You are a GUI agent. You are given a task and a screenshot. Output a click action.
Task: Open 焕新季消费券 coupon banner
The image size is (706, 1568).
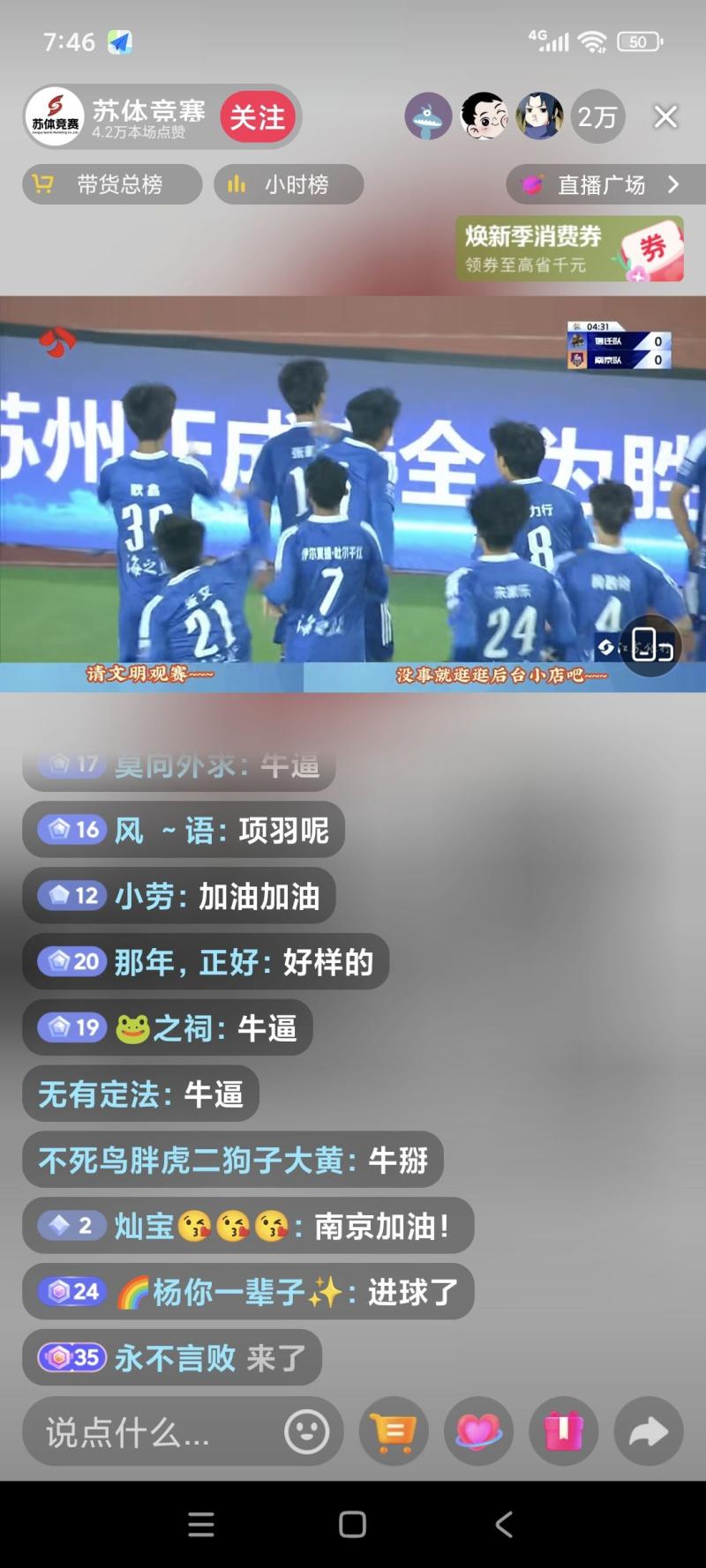coord(569,249)
